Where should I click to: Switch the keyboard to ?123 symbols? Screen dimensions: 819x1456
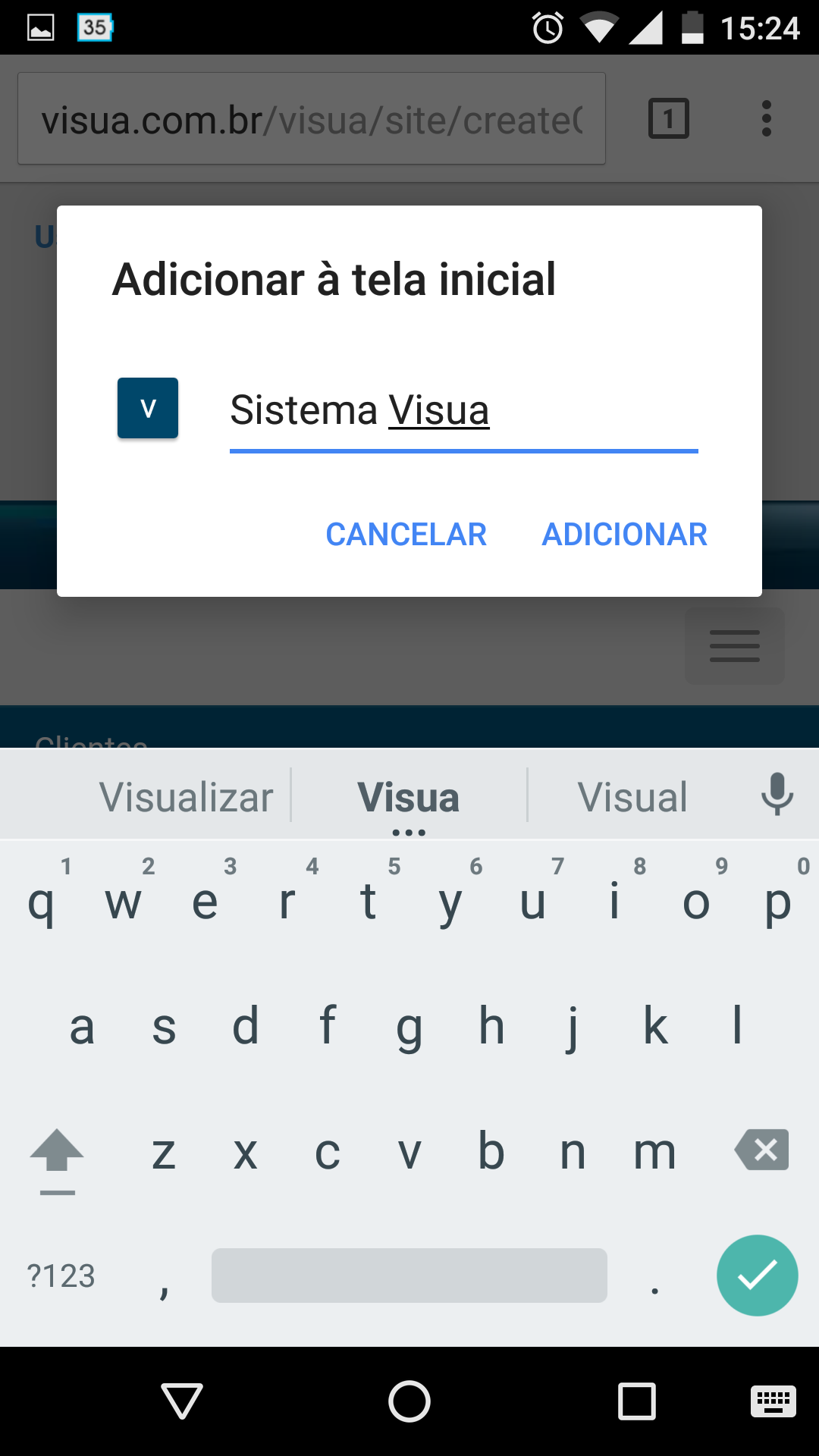[x=61, y=1276]
